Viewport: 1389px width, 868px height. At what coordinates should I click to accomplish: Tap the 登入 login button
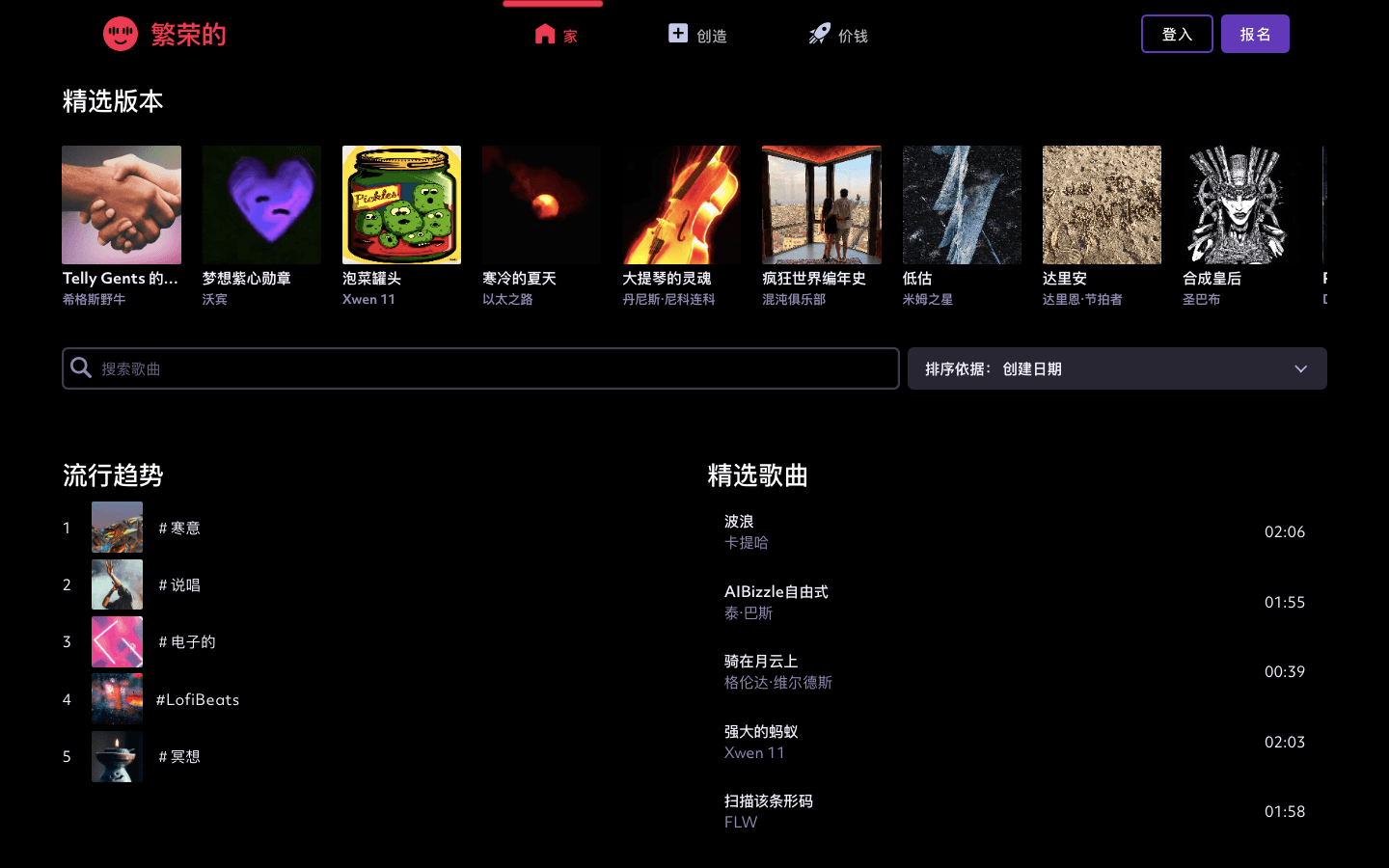click(x=1176, y=34)
